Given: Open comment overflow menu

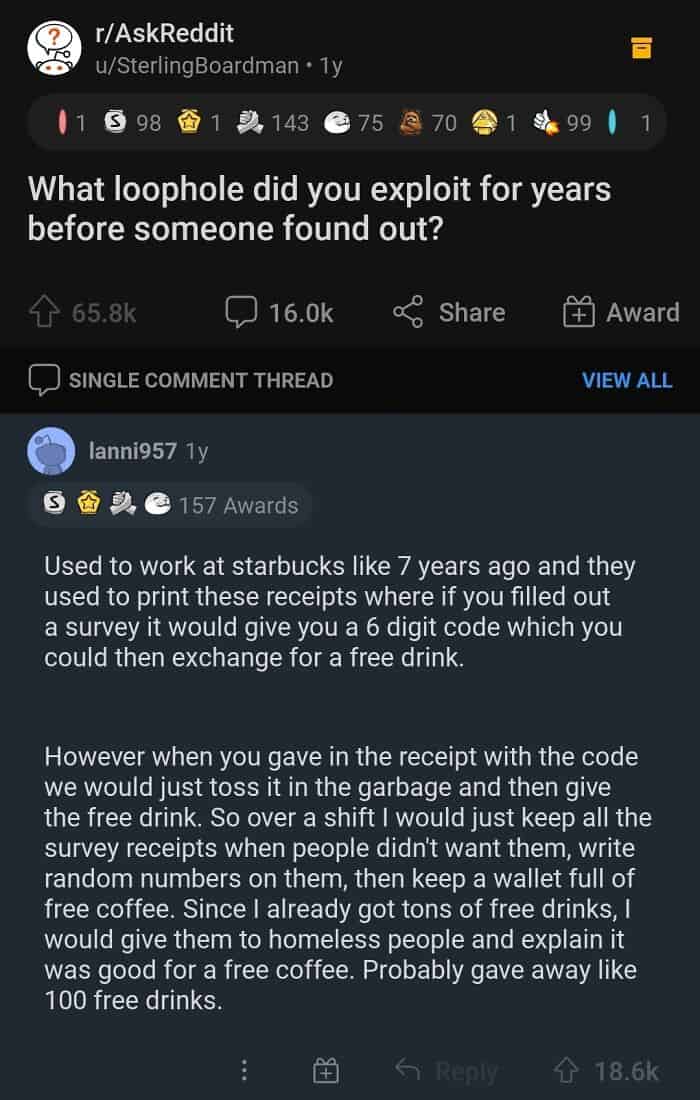Looking at the screenshot, I should (243, 1071).
